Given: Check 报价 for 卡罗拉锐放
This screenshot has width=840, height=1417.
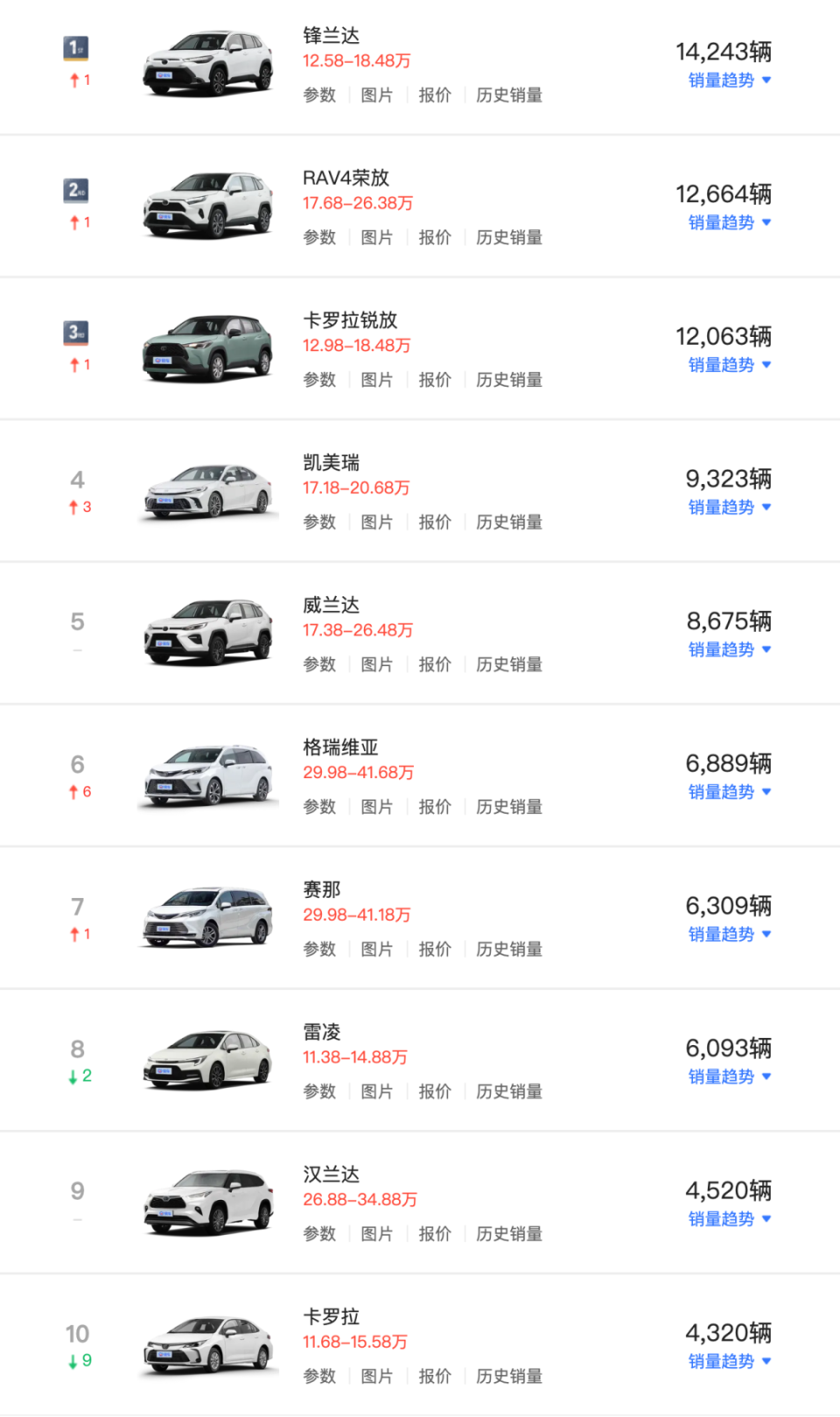Looking at the screenshot, I should [435, 380].
